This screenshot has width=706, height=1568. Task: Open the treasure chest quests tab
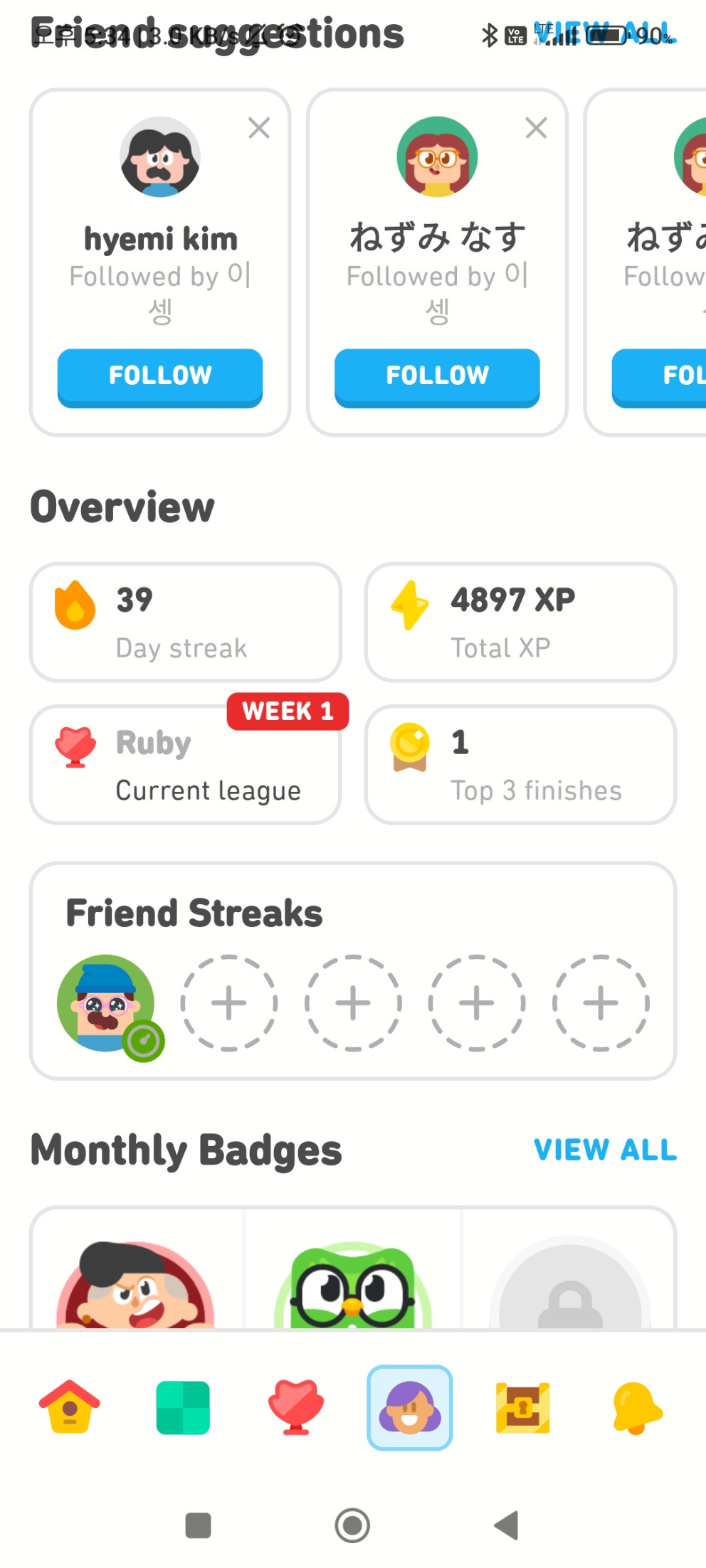click(522, 1407)
